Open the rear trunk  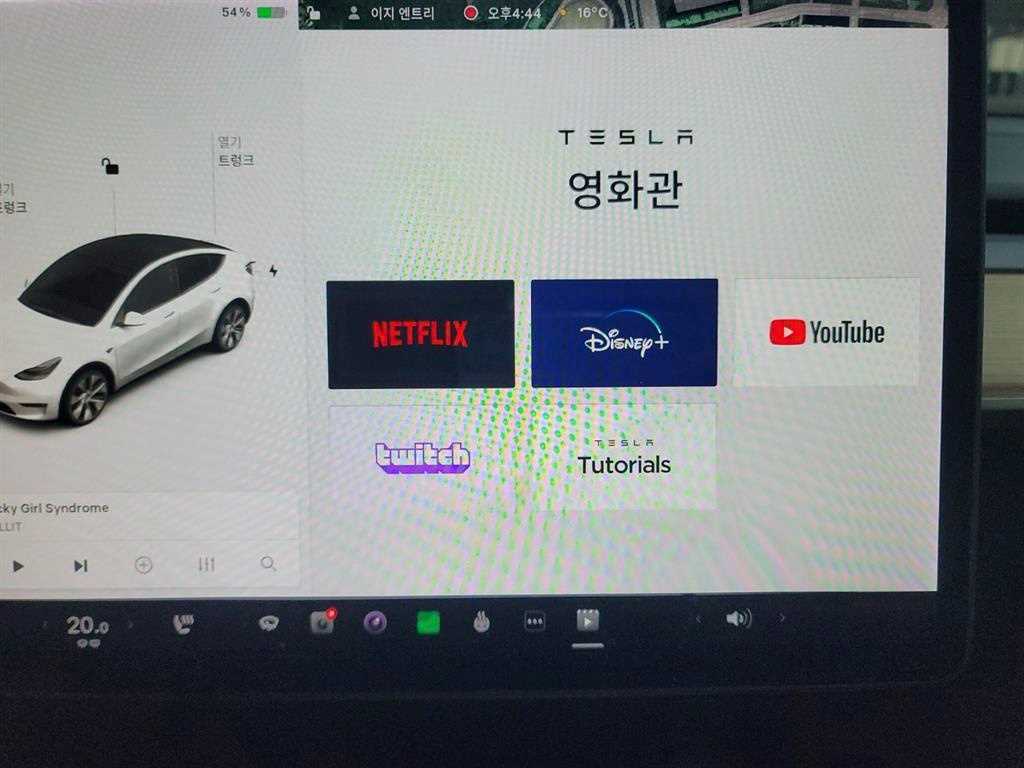(235, 151)
